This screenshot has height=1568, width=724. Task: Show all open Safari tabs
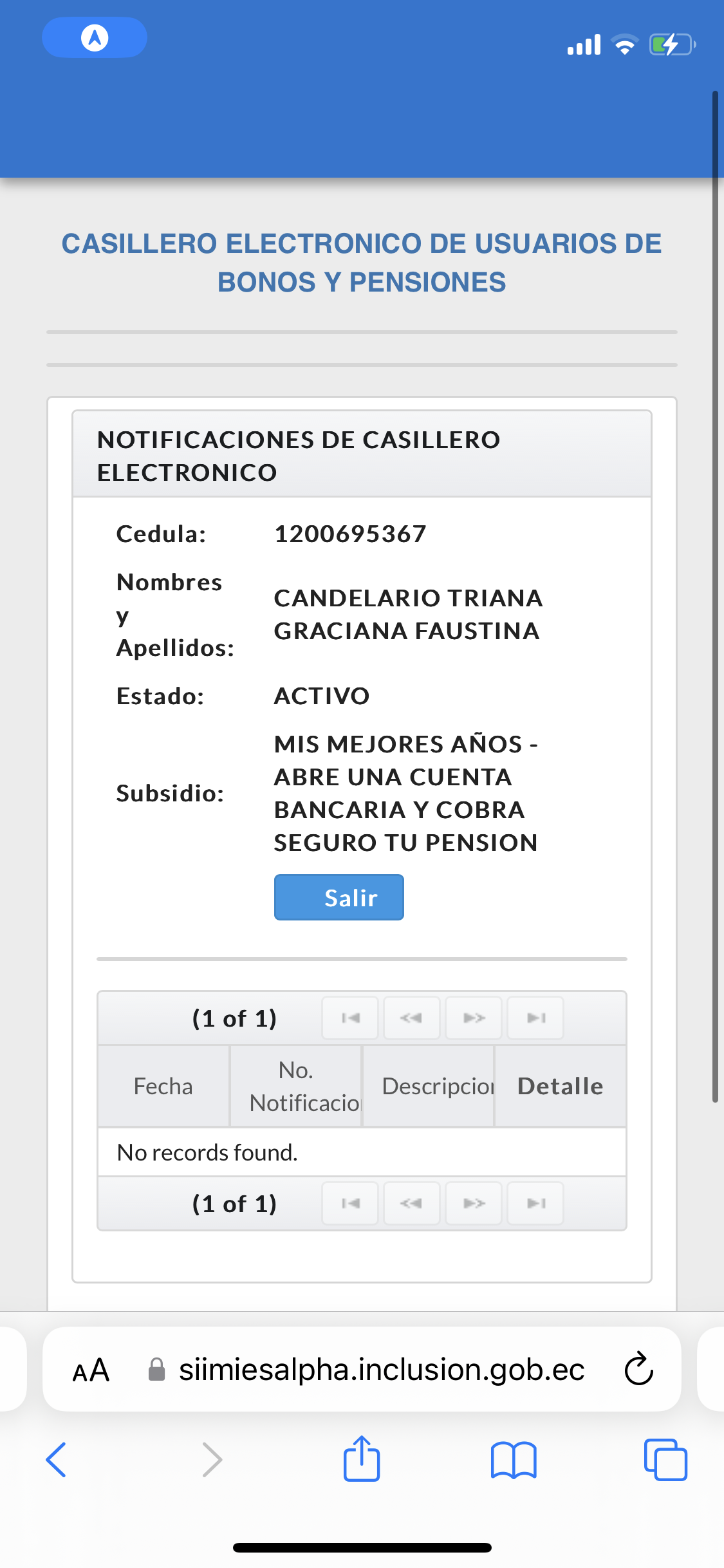(x=665, y=1459)
